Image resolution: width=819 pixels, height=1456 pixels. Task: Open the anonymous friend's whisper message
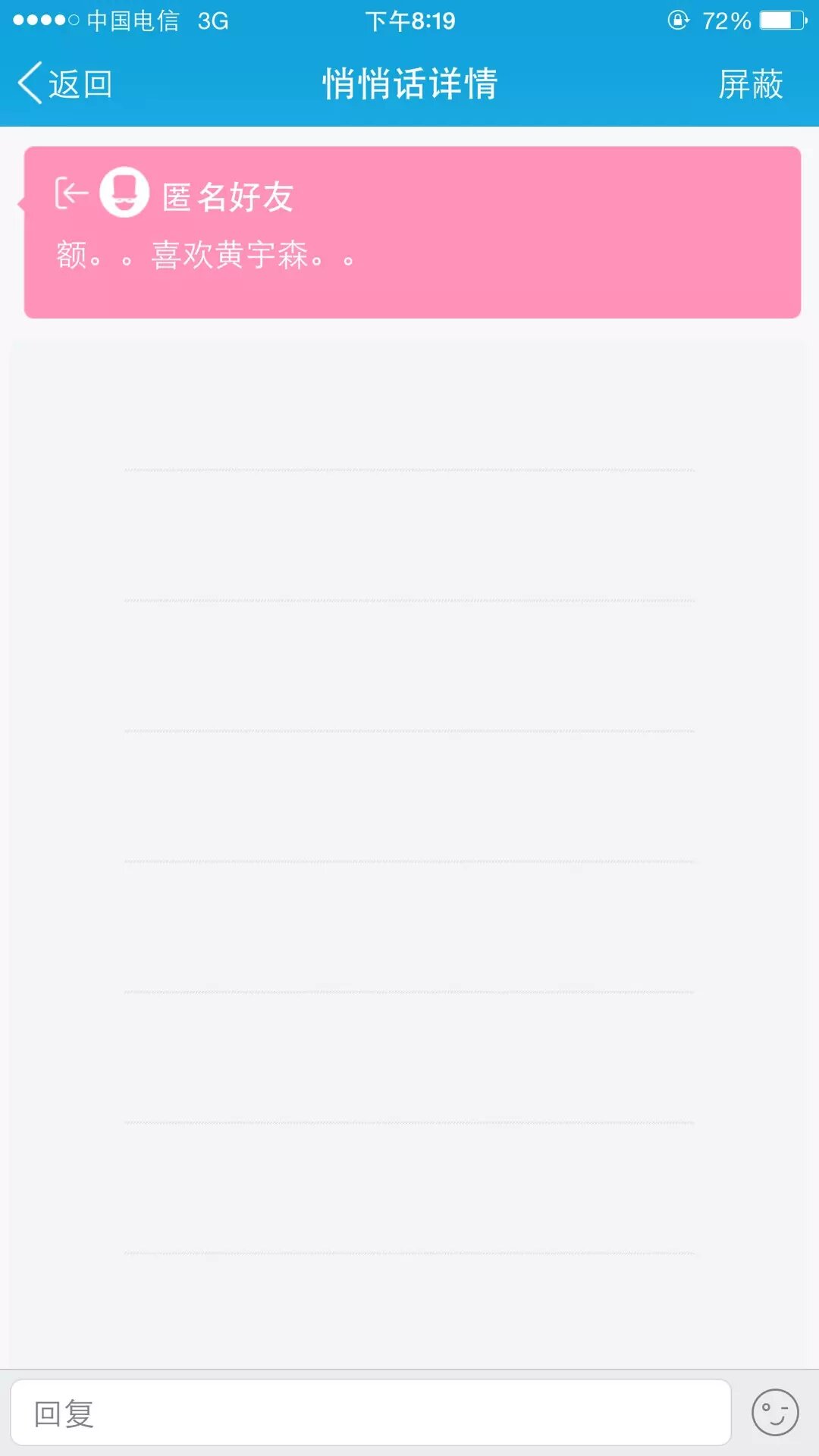tap(412, 232)
